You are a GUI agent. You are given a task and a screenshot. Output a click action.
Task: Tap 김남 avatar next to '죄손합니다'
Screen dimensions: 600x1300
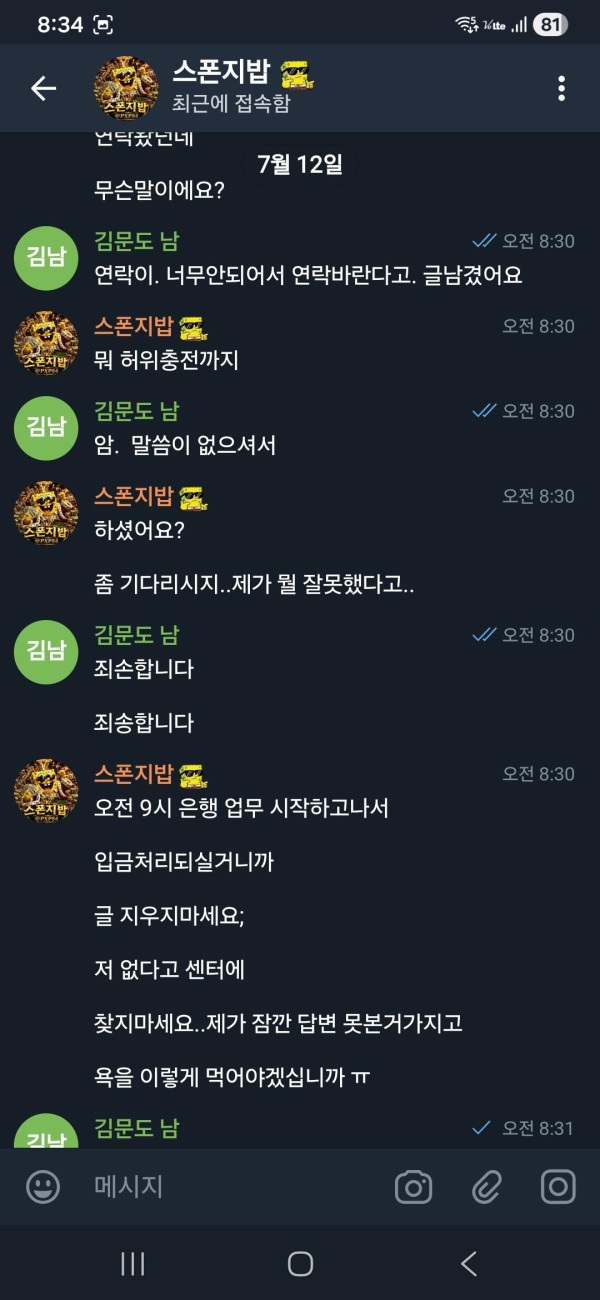(46, 651)
